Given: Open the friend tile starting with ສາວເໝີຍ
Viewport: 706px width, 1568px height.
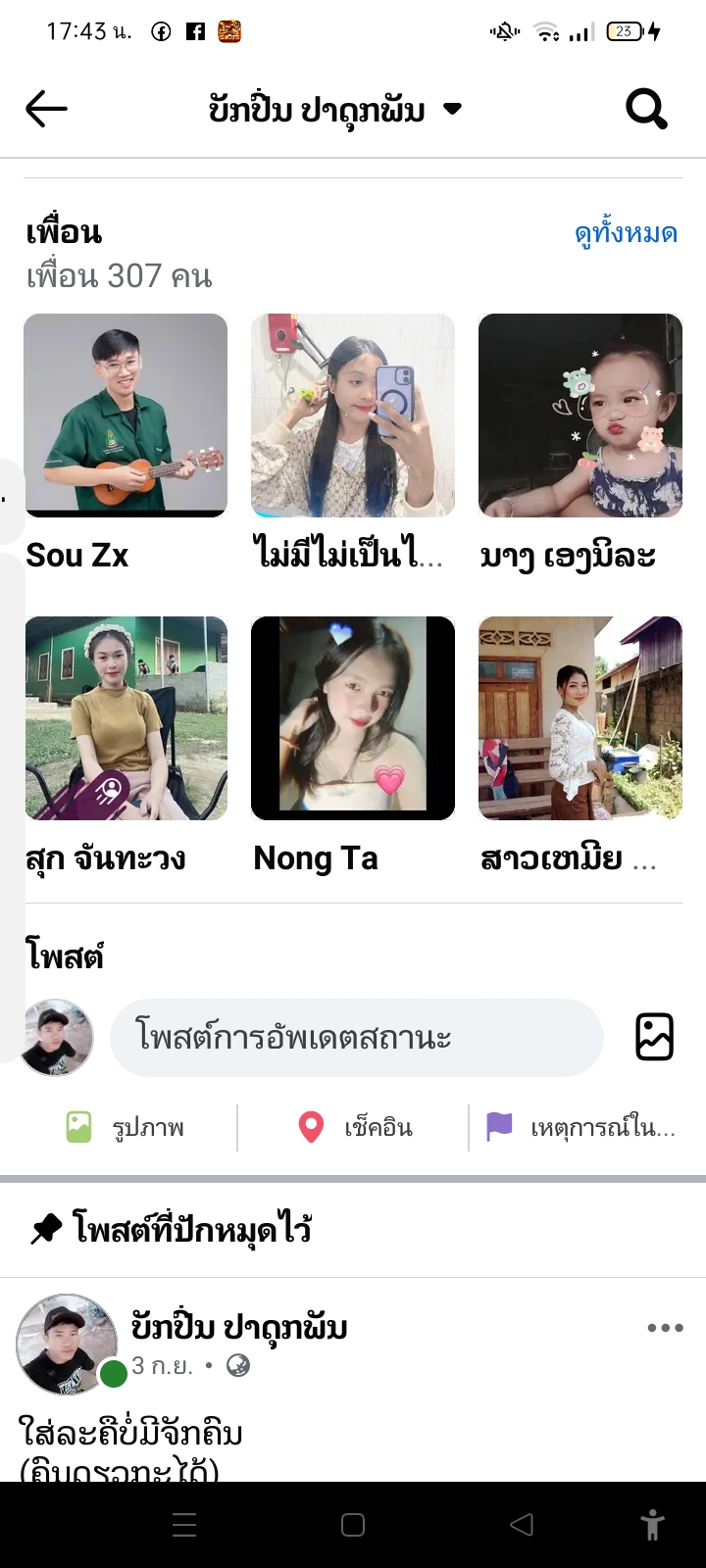Looking at the screenshot, I should [580, 718].
